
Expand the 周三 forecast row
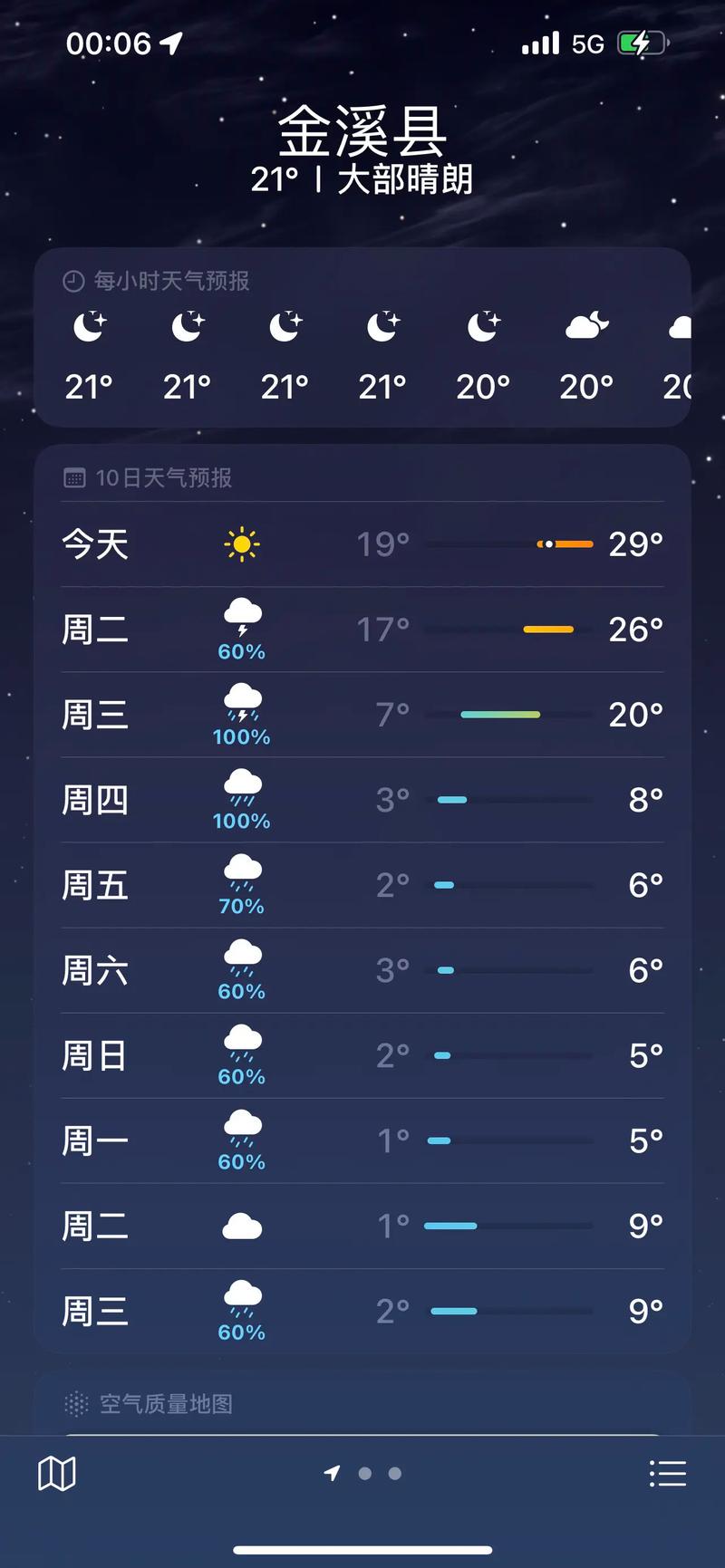click(362, 715)
